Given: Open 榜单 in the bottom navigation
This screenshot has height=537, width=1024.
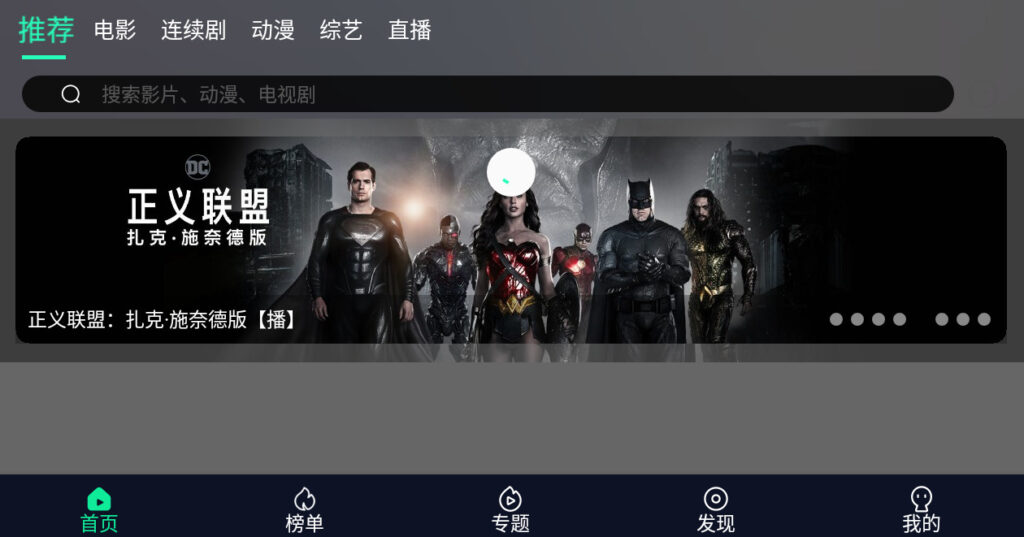Looking at the screenshot, I should (x=305, y=509).
